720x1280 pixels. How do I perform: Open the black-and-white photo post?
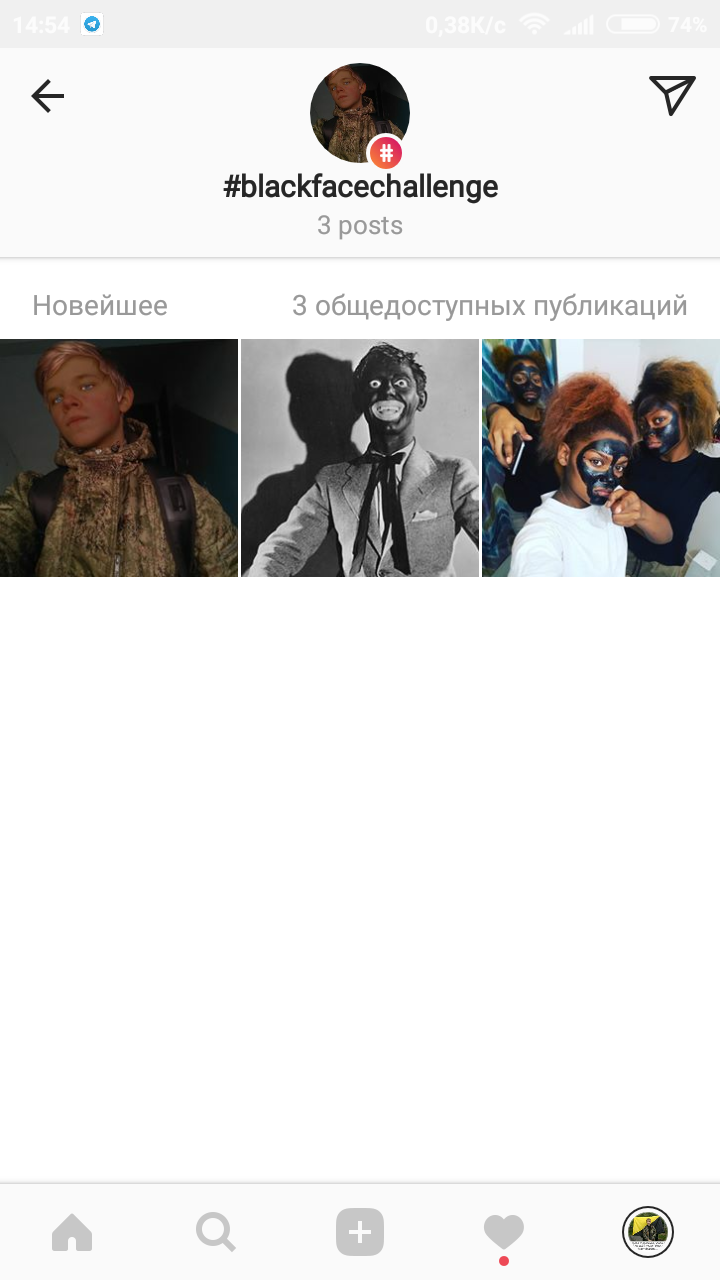pos(360,458)
